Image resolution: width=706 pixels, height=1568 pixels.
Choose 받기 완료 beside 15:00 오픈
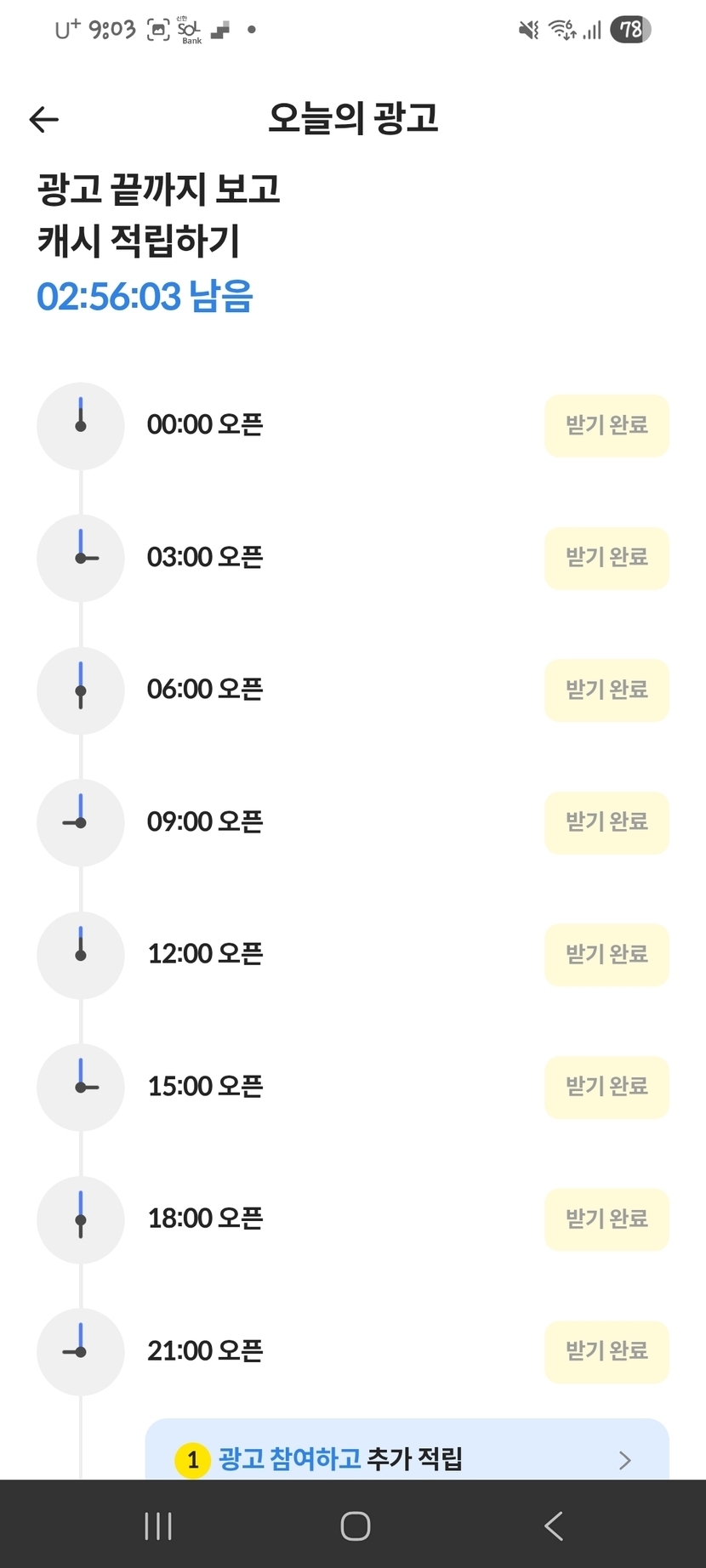coord(606,1087)
